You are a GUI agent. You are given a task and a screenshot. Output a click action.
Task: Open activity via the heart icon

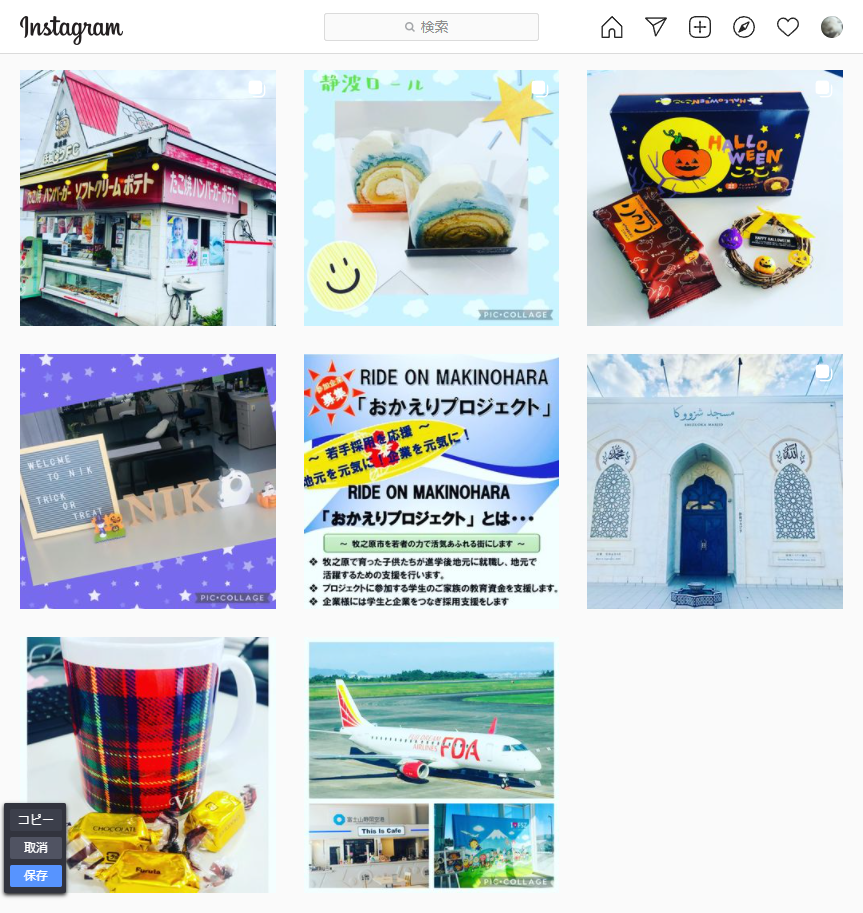pyautogui.click(x=788, y=27)
